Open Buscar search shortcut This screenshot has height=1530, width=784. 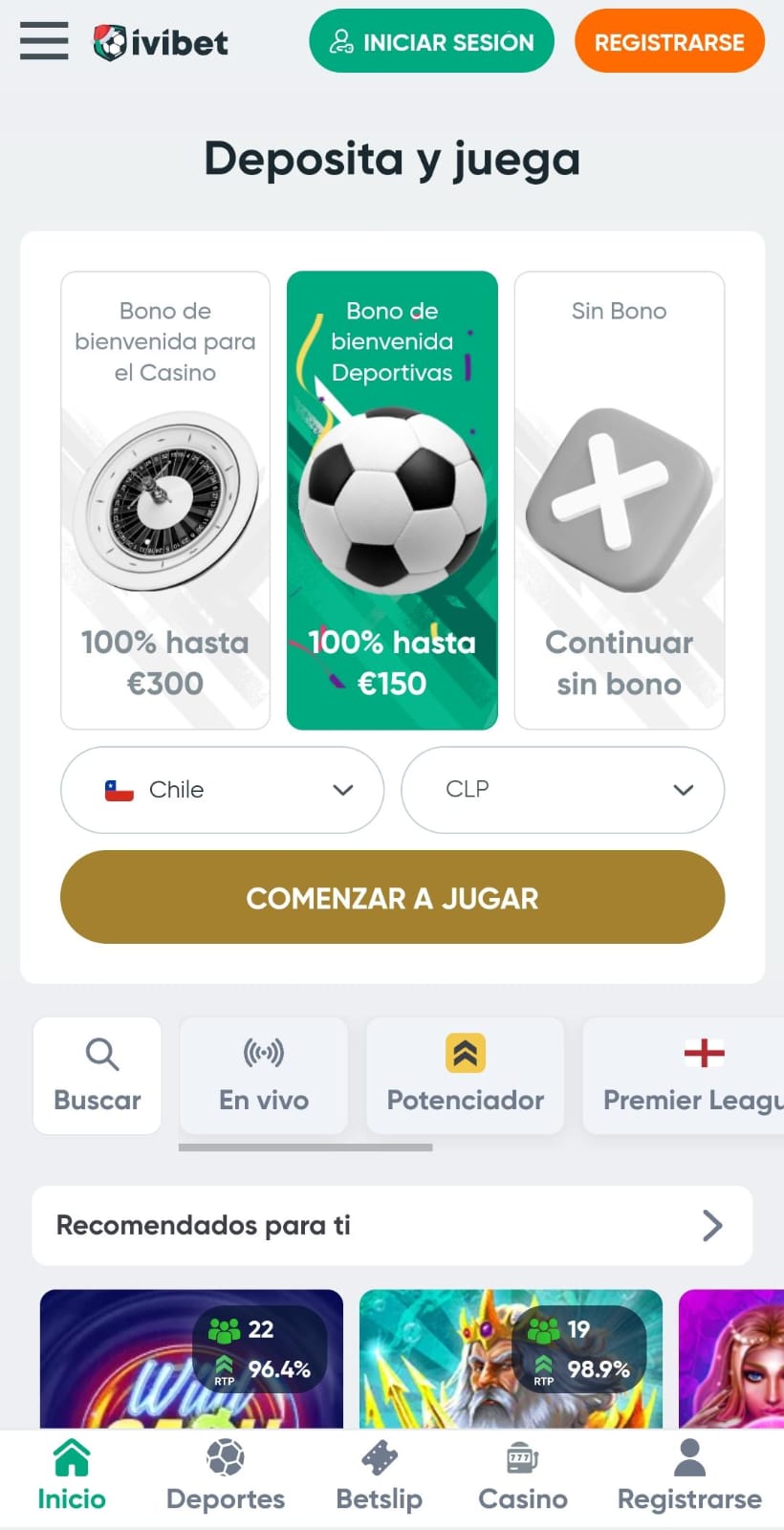(98, 1076)
